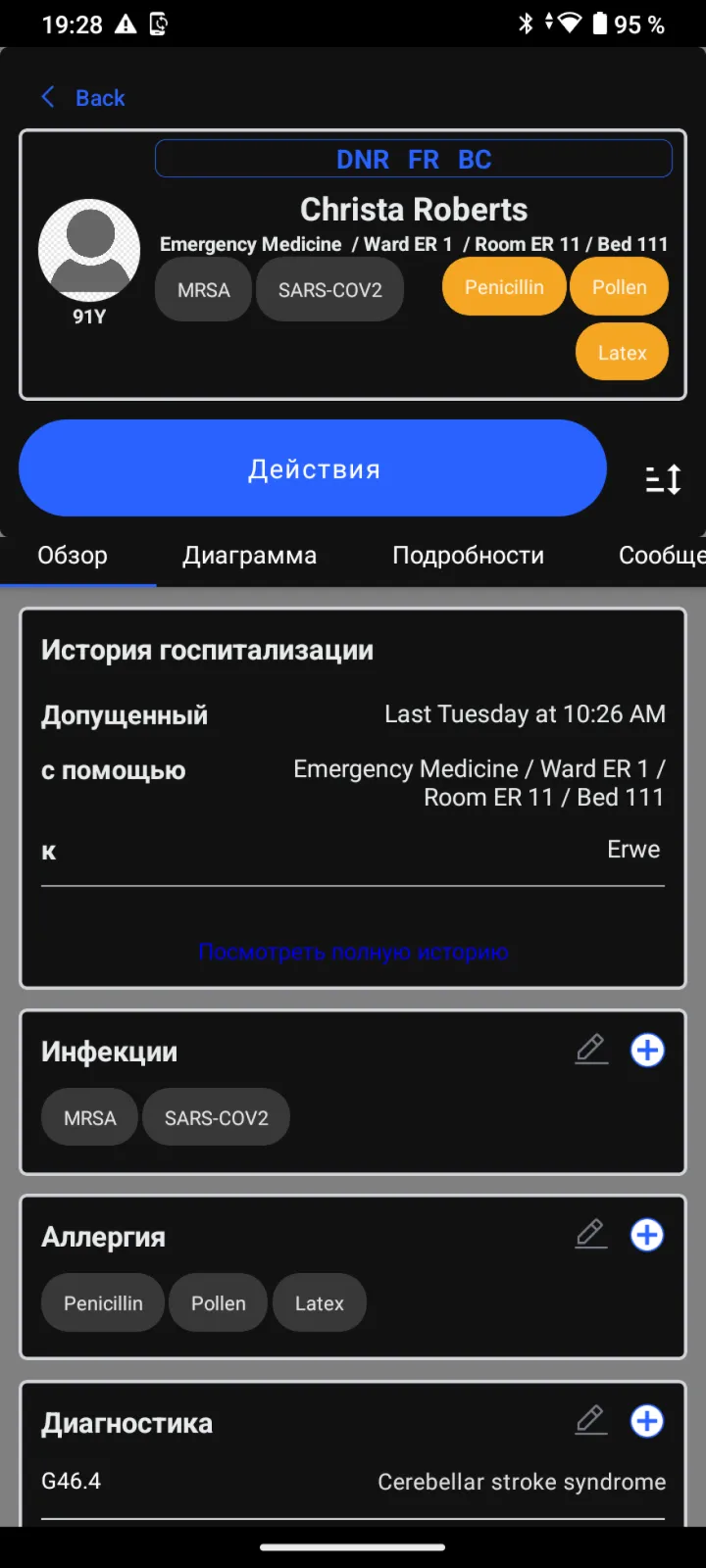This screenshot has width=706, height=1568.
Task: Edit the Инфекции section
Action: [591, 1050]
